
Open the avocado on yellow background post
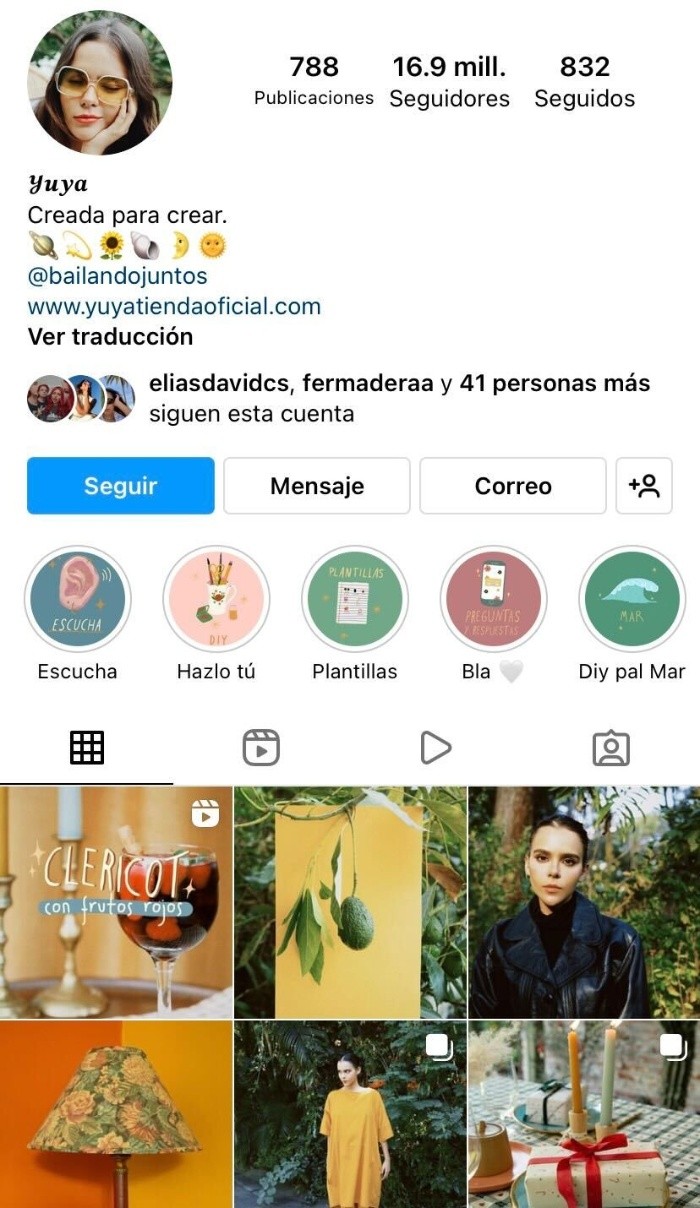pos(350,902)
